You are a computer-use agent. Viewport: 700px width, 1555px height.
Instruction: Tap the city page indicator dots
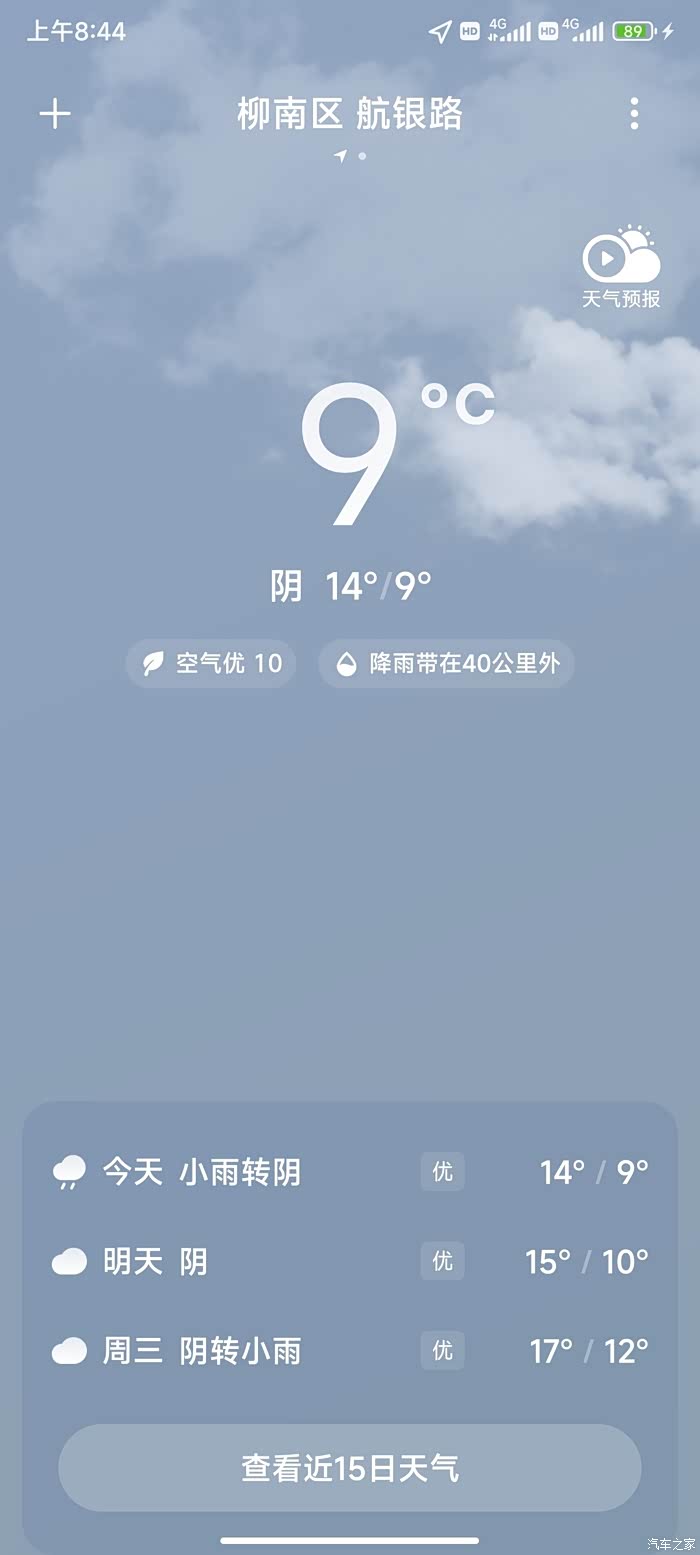[350, 156]
